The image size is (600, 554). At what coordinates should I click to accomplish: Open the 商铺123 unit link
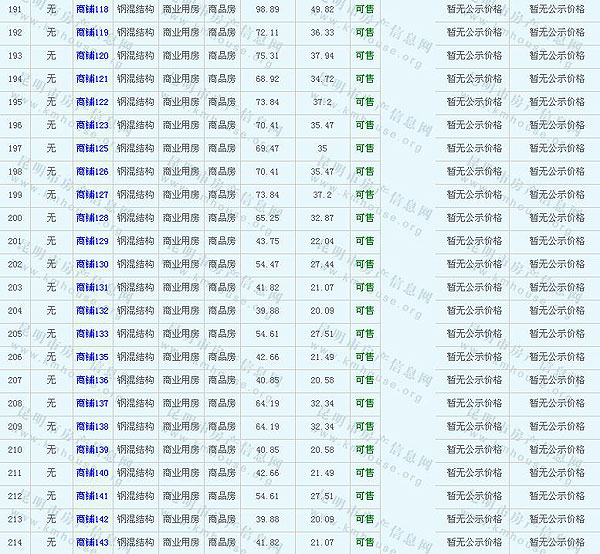click(x=93, y=125)
